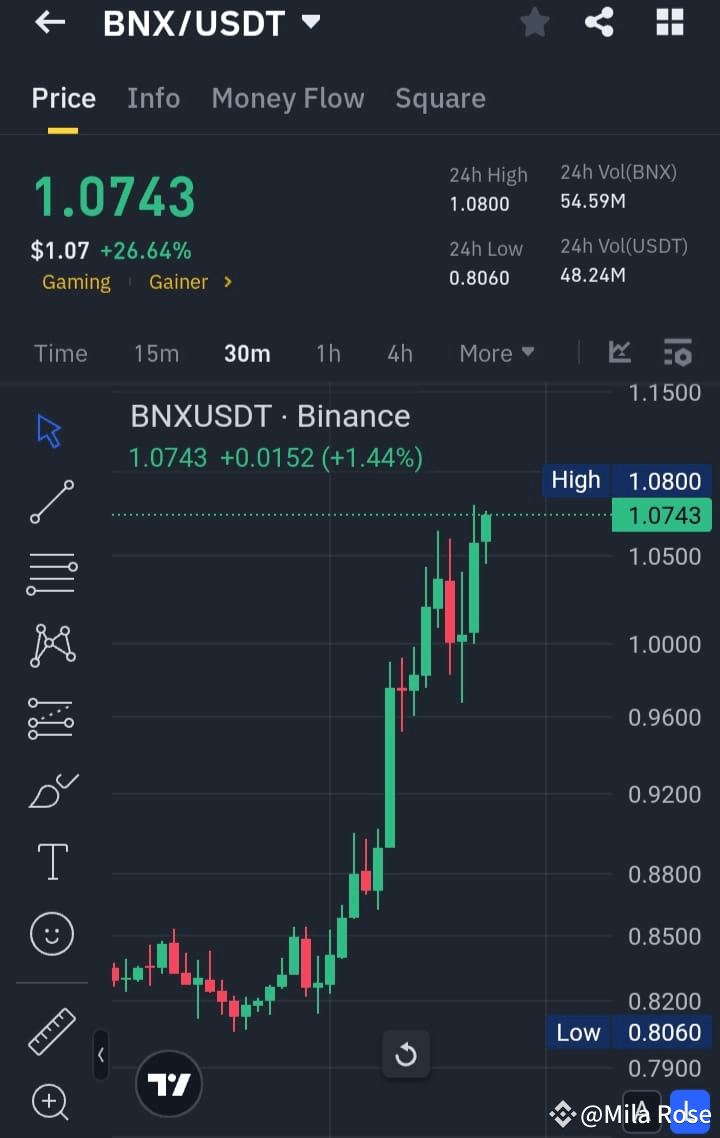Select the 1h timeframe tab
This screenshot has width=720, height=1138.
328,352
